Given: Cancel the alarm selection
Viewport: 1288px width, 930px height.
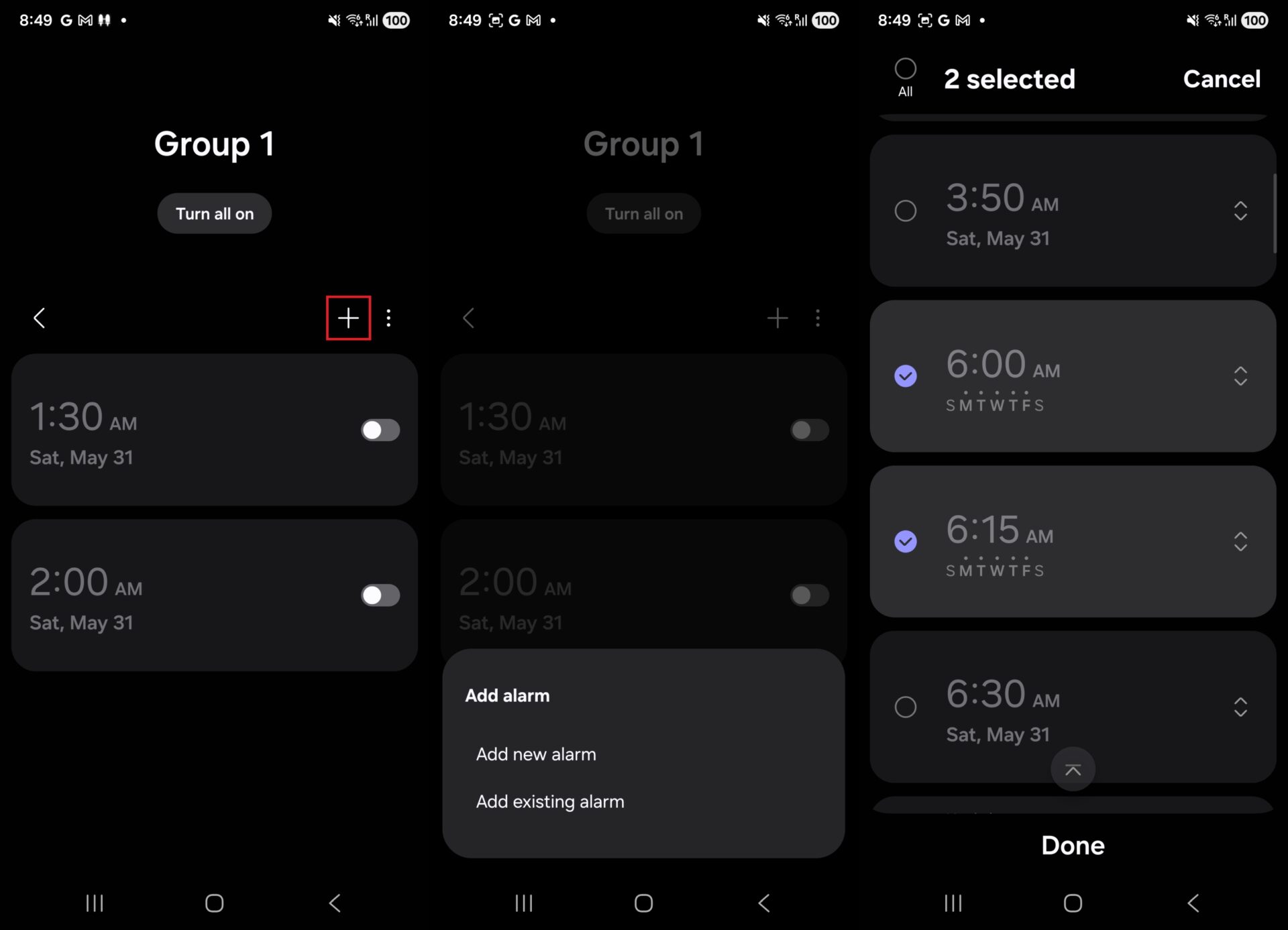Looking at the screenshot, I should 1221,79.
